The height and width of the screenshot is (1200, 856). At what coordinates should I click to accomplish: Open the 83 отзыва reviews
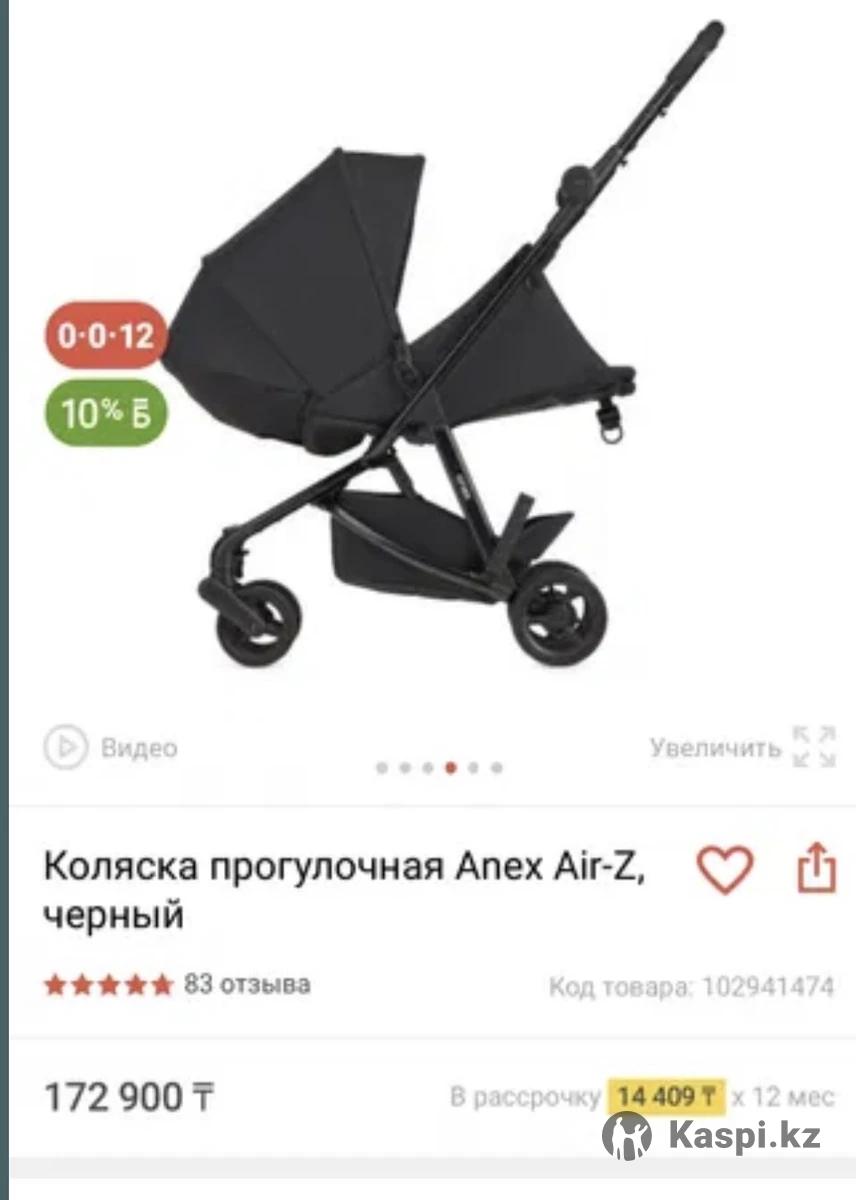click(246, 984)
